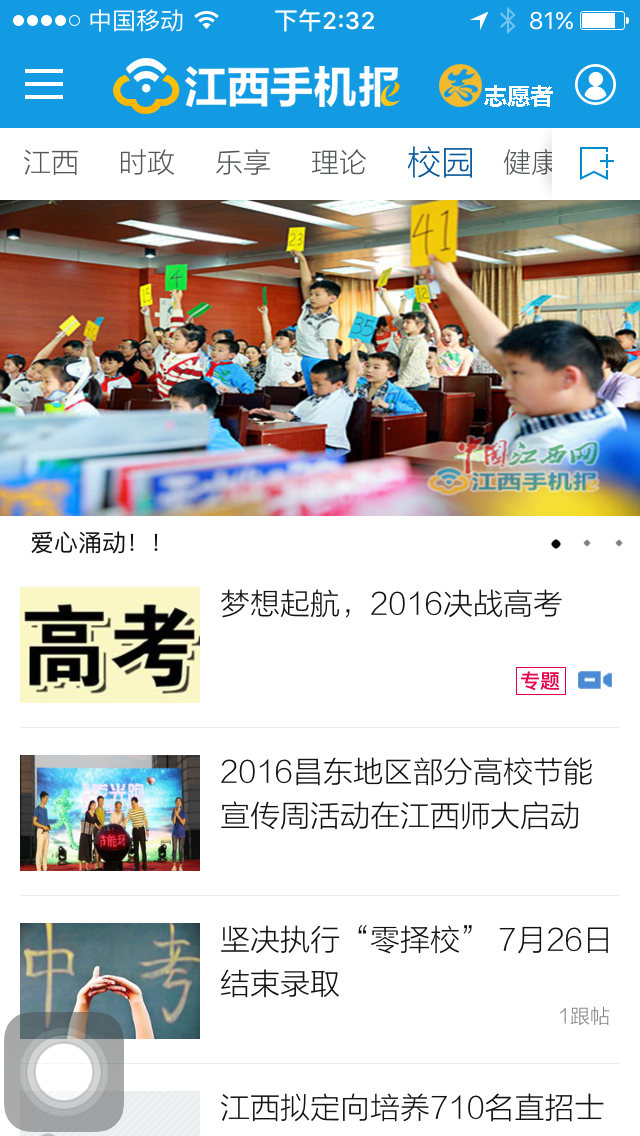
Task: Open the 志愿者 volunteer section
Action: 496,87
